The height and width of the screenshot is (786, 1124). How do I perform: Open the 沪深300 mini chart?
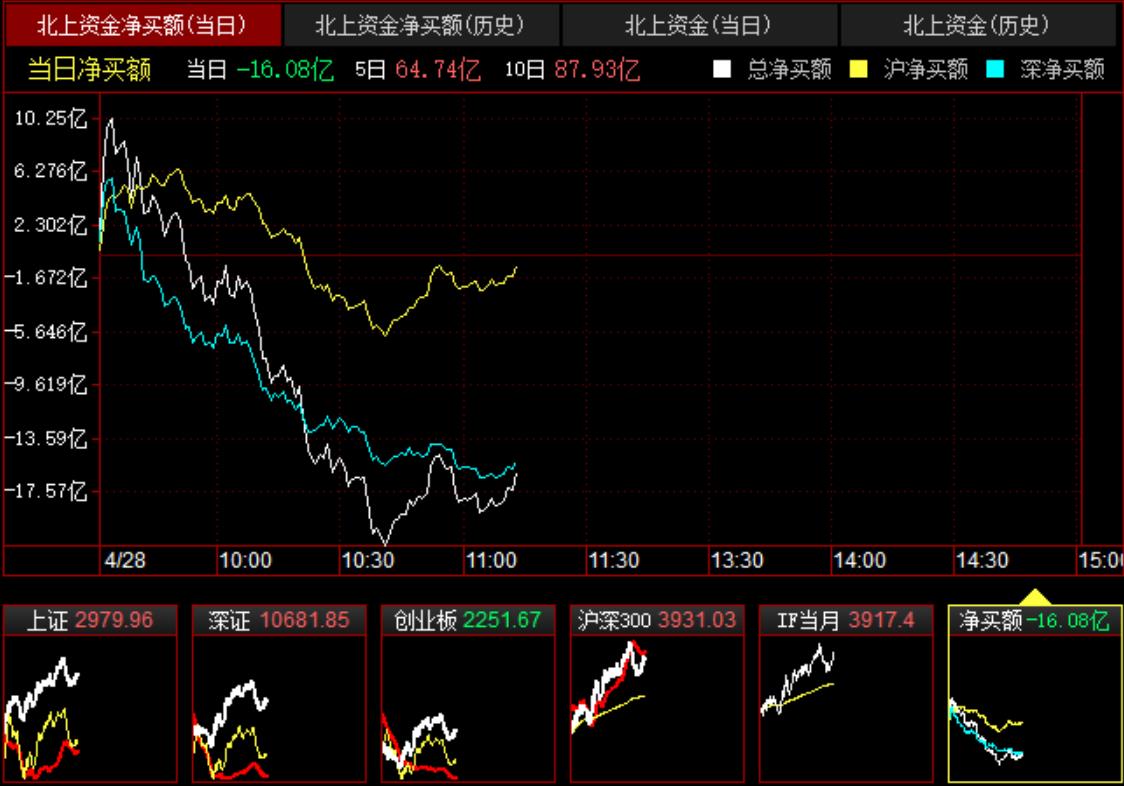657,694
